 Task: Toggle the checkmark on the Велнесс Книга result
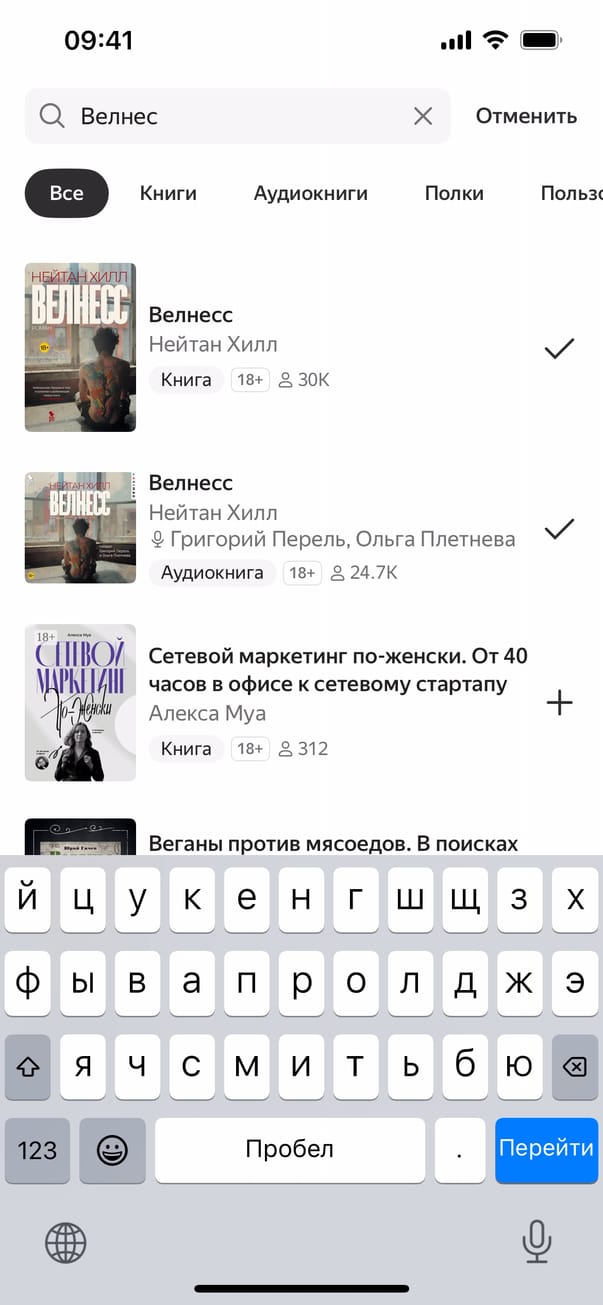click(x=559, y=348)
